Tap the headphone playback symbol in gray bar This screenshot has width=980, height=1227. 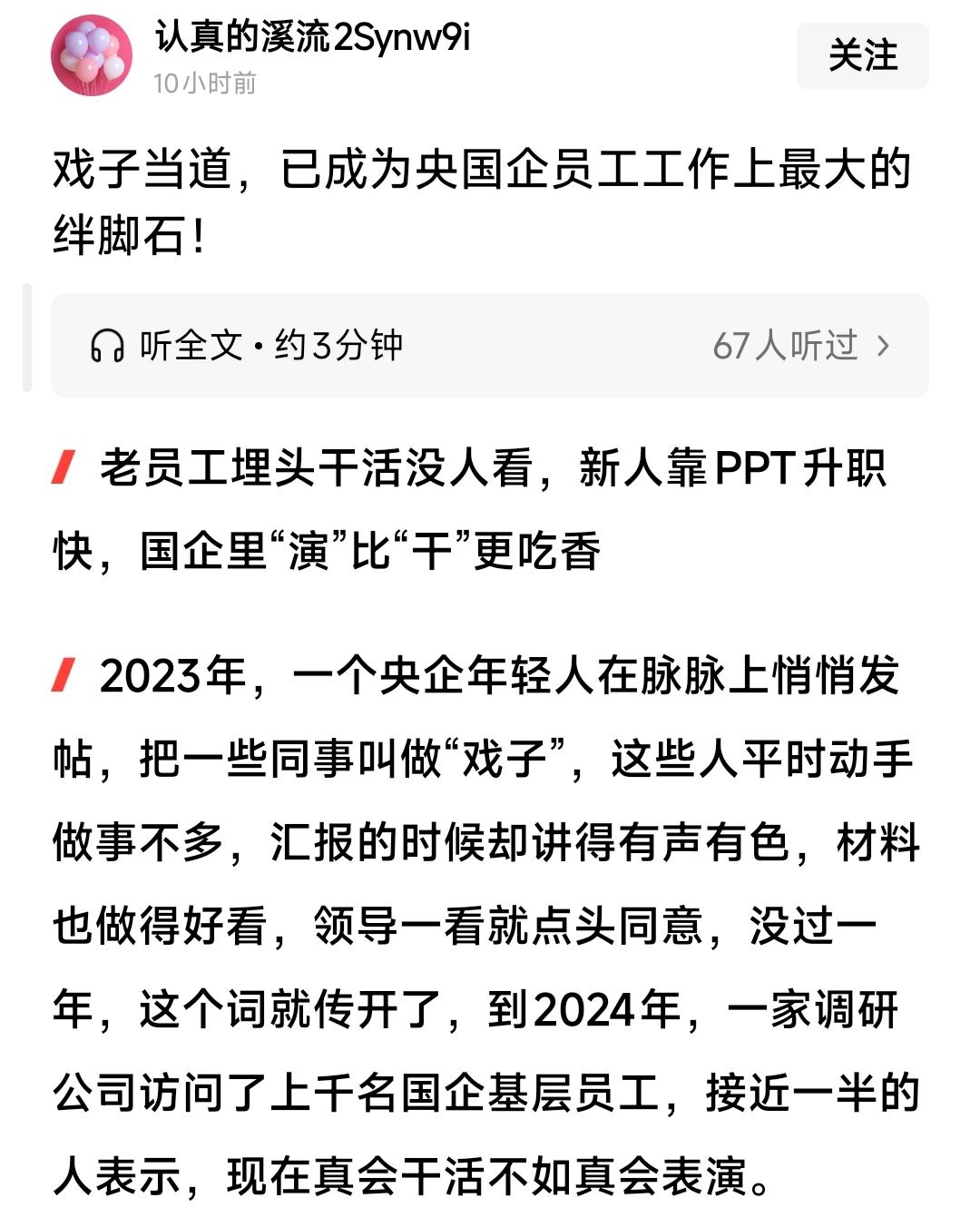(108, 346)
